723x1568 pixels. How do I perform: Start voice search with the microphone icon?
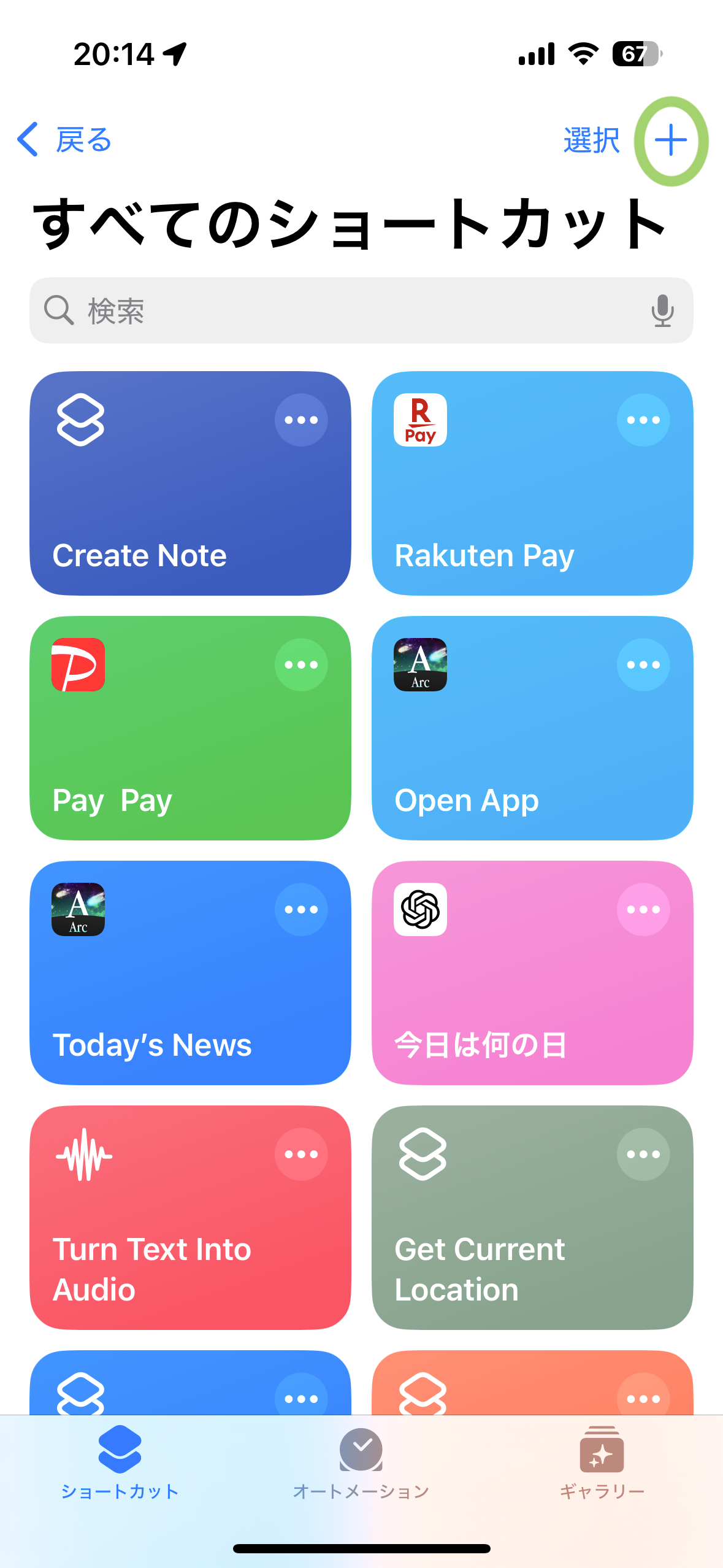(662, 310)
